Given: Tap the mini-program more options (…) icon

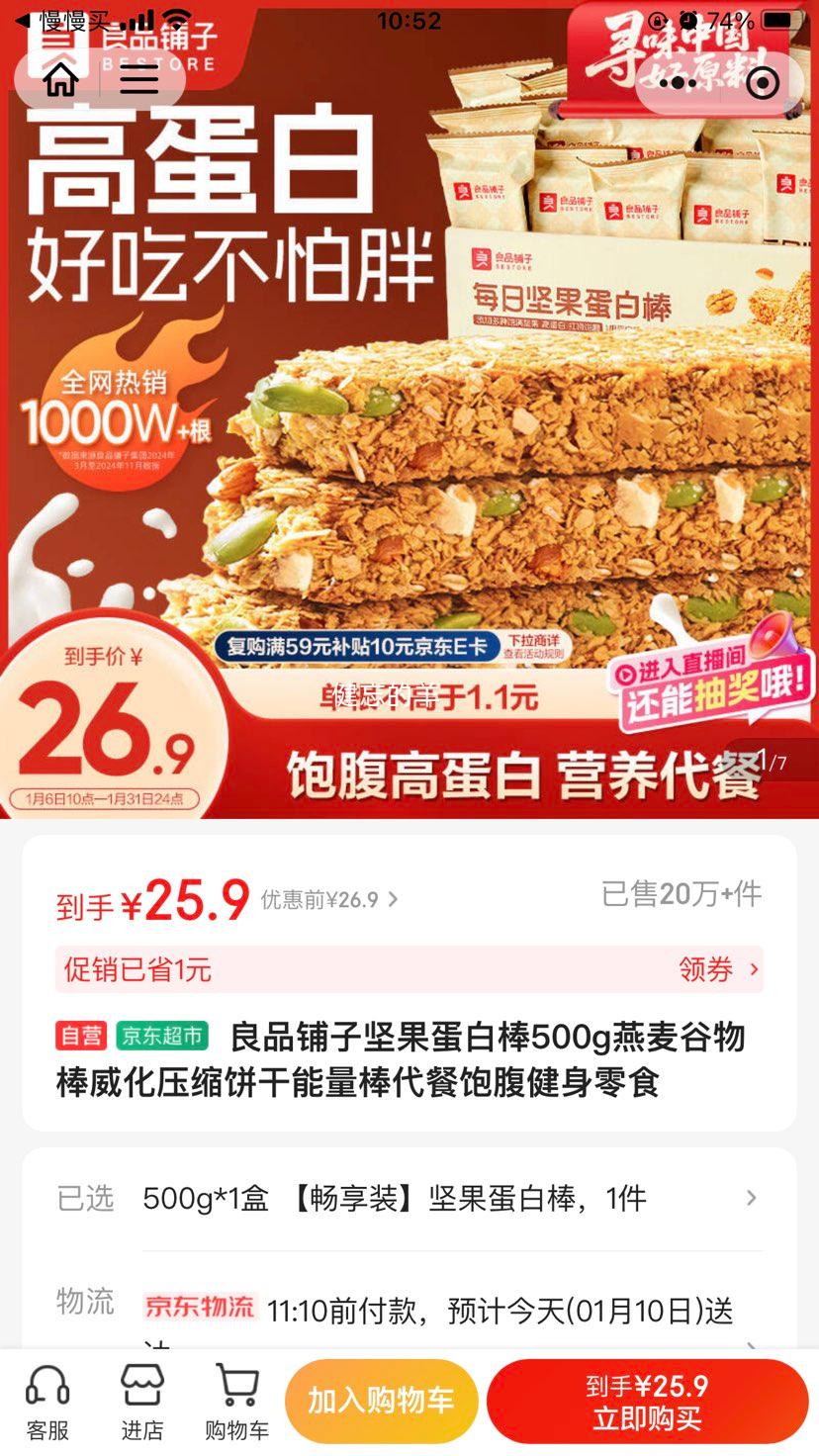Looking at the screenshot, I should pyautogui.click(x=679, y=83).
